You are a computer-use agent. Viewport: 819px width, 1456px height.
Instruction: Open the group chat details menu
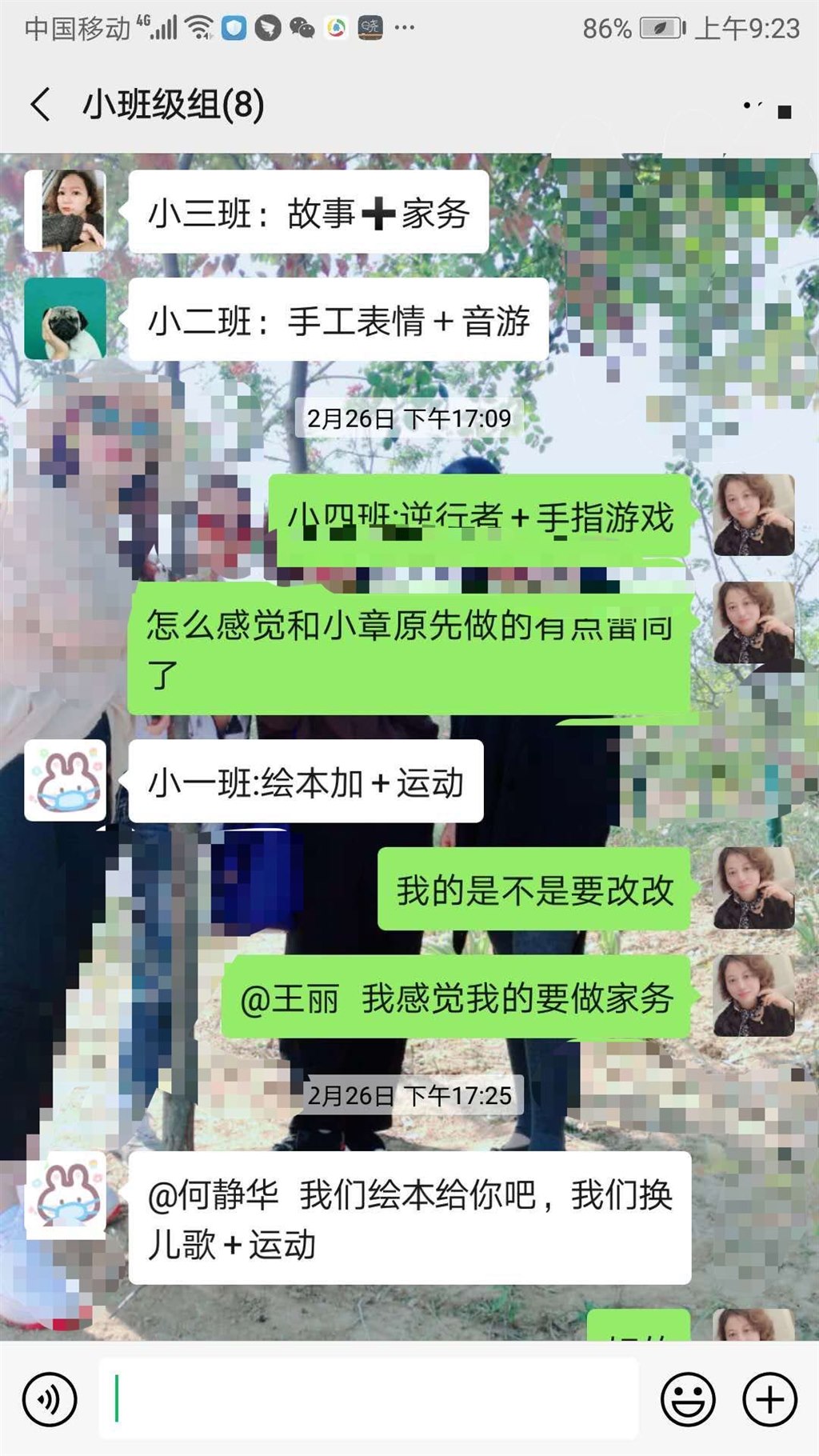[768, 108]
